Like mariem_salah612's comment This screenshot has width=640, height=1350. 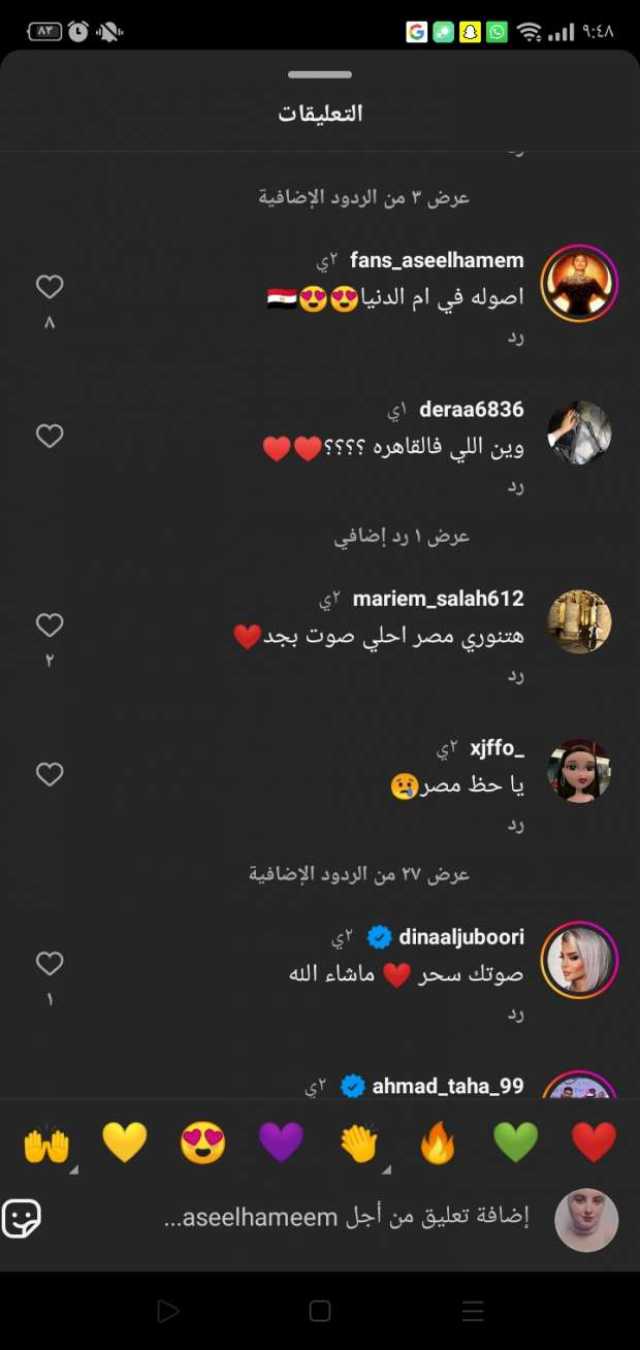(x=50, y=626)
